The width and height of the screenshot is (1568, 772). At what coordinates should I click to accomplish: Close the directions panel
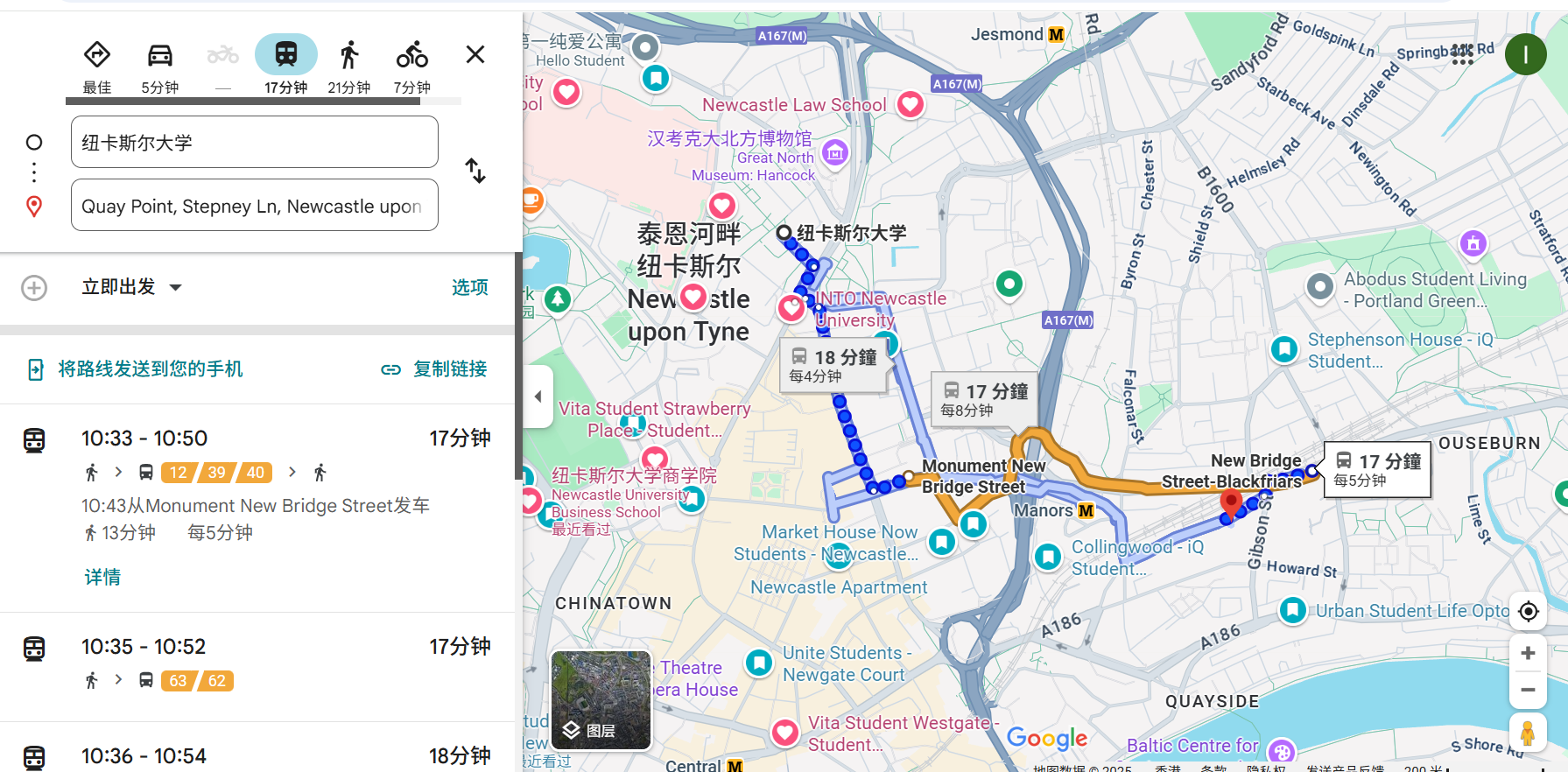coord(475,55)
